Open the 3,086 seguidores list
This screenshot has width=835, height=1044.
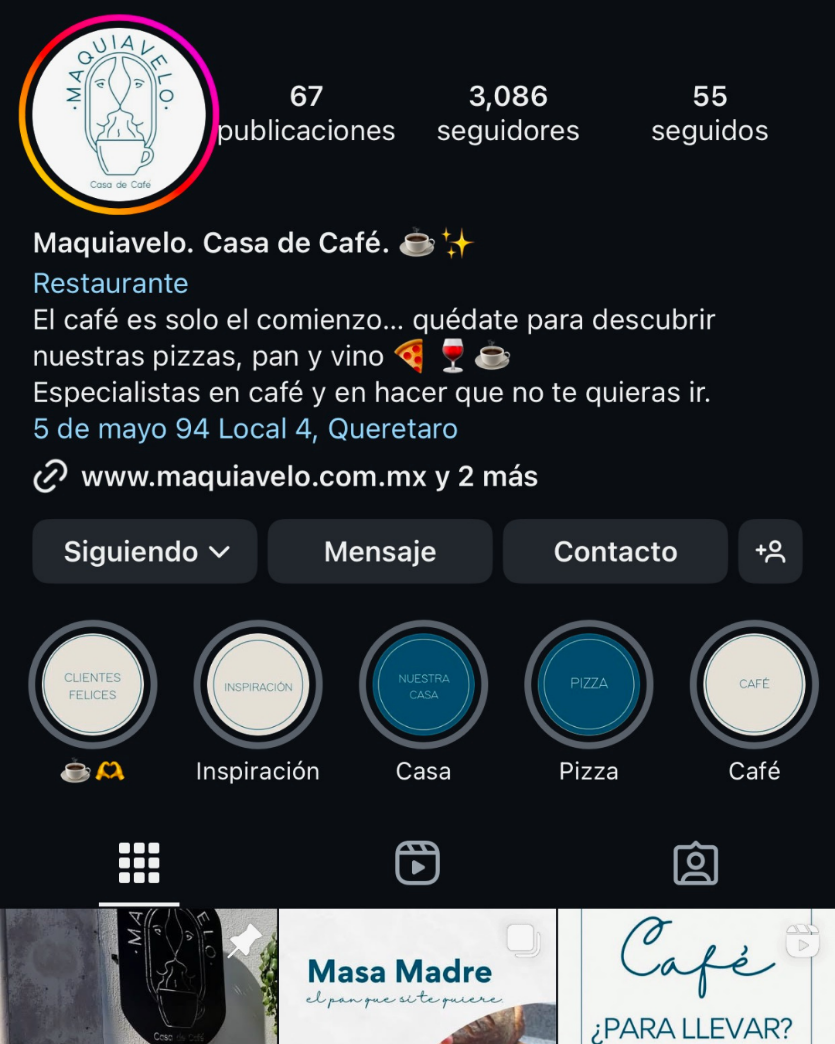coord(508,113)
